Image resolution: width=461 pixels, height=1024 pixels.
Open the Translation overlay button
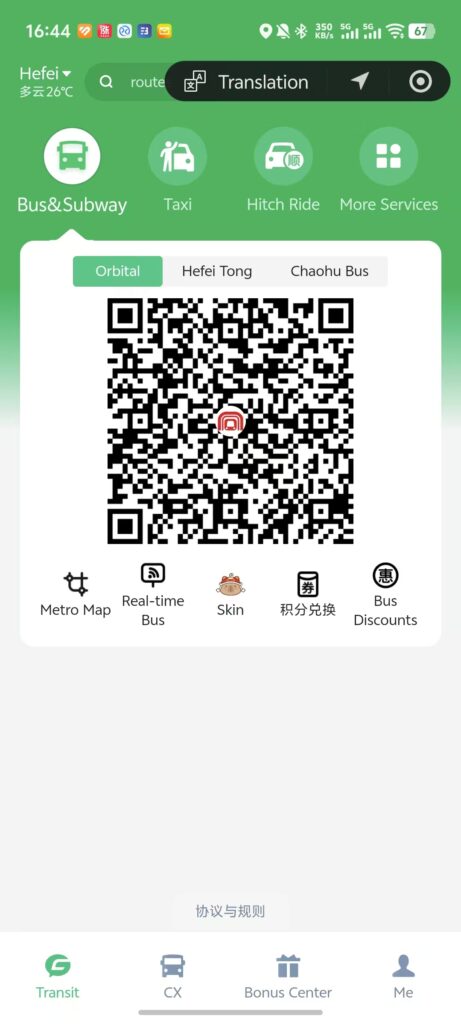246,82
